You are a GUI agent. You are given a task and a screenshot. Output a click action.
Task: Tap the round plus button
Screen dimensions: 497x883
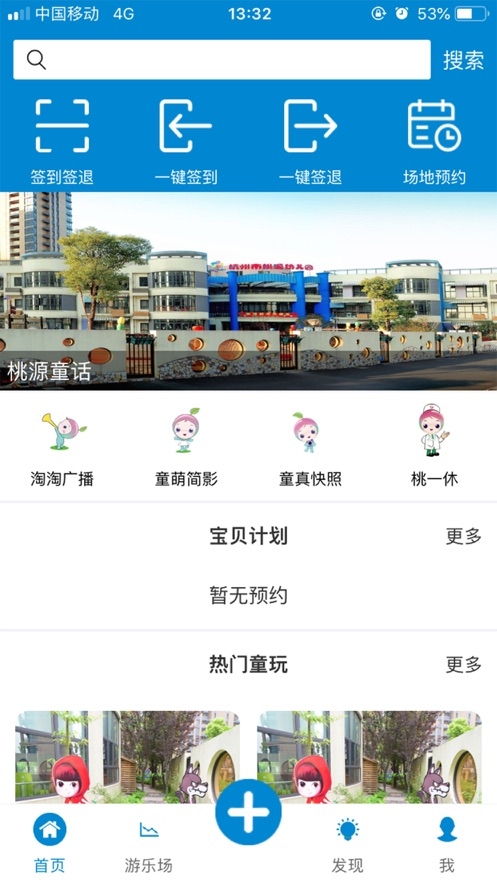248,812
